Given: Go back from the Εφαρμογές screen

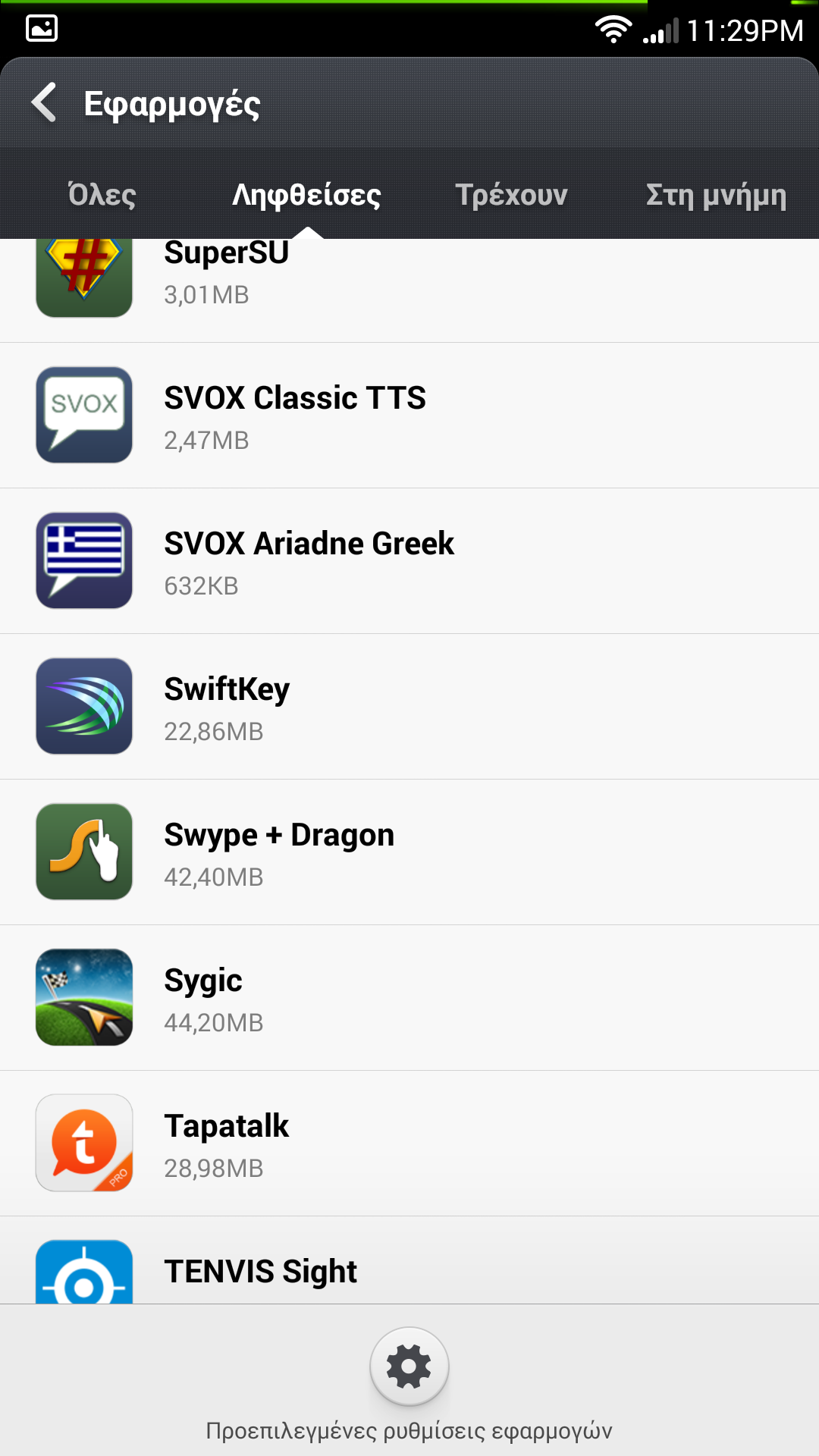Looking at the screenshot, I should (44, 102).
